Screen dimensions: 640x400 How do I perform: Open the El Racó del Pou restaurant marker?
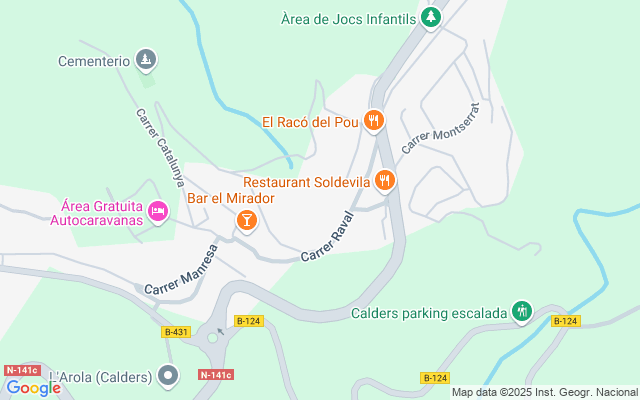click(x=374, y=121)
